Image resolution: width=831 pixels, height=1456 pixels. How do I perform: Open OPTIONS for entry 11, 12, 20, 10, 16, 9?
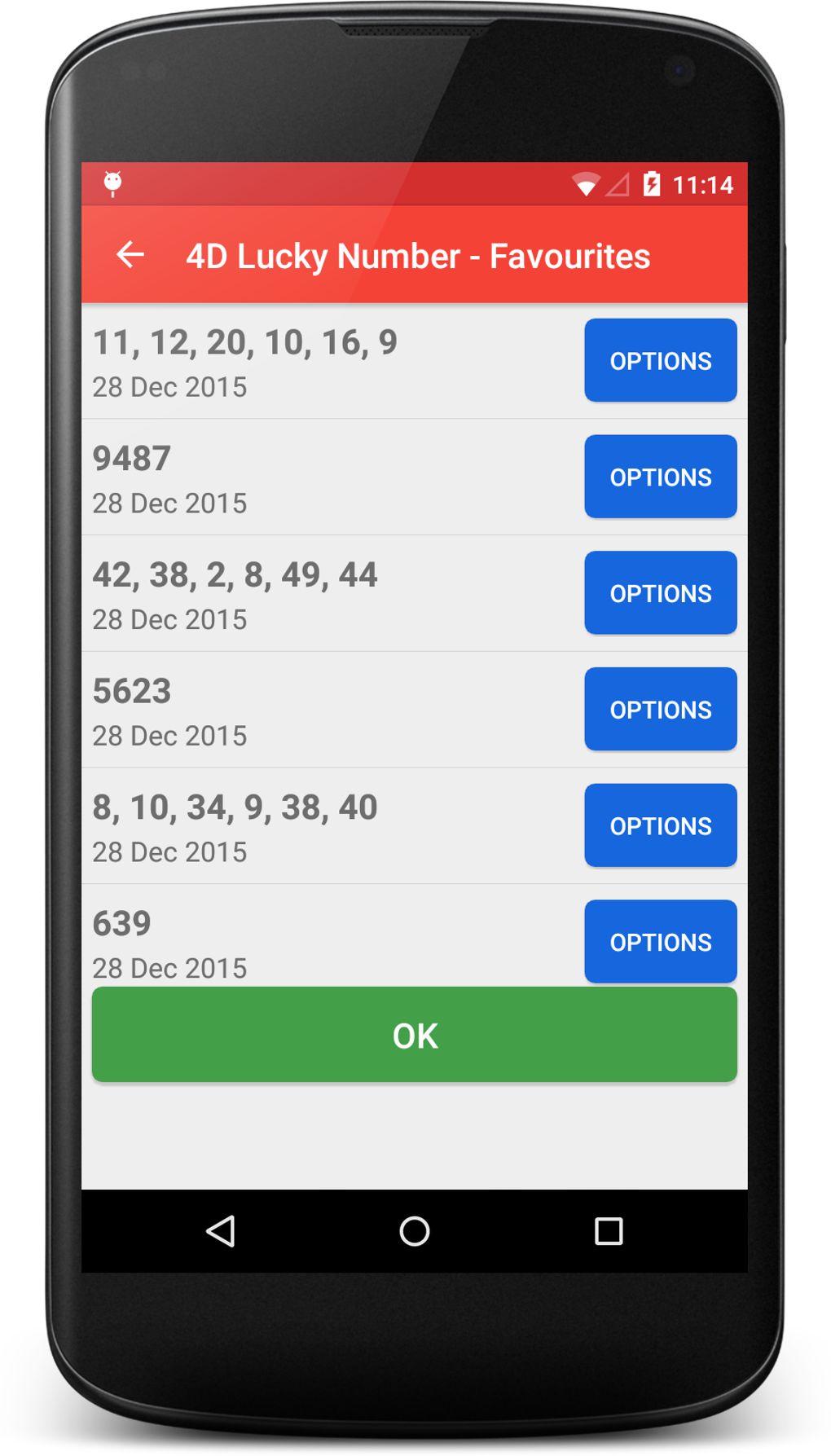click(660, 360)
